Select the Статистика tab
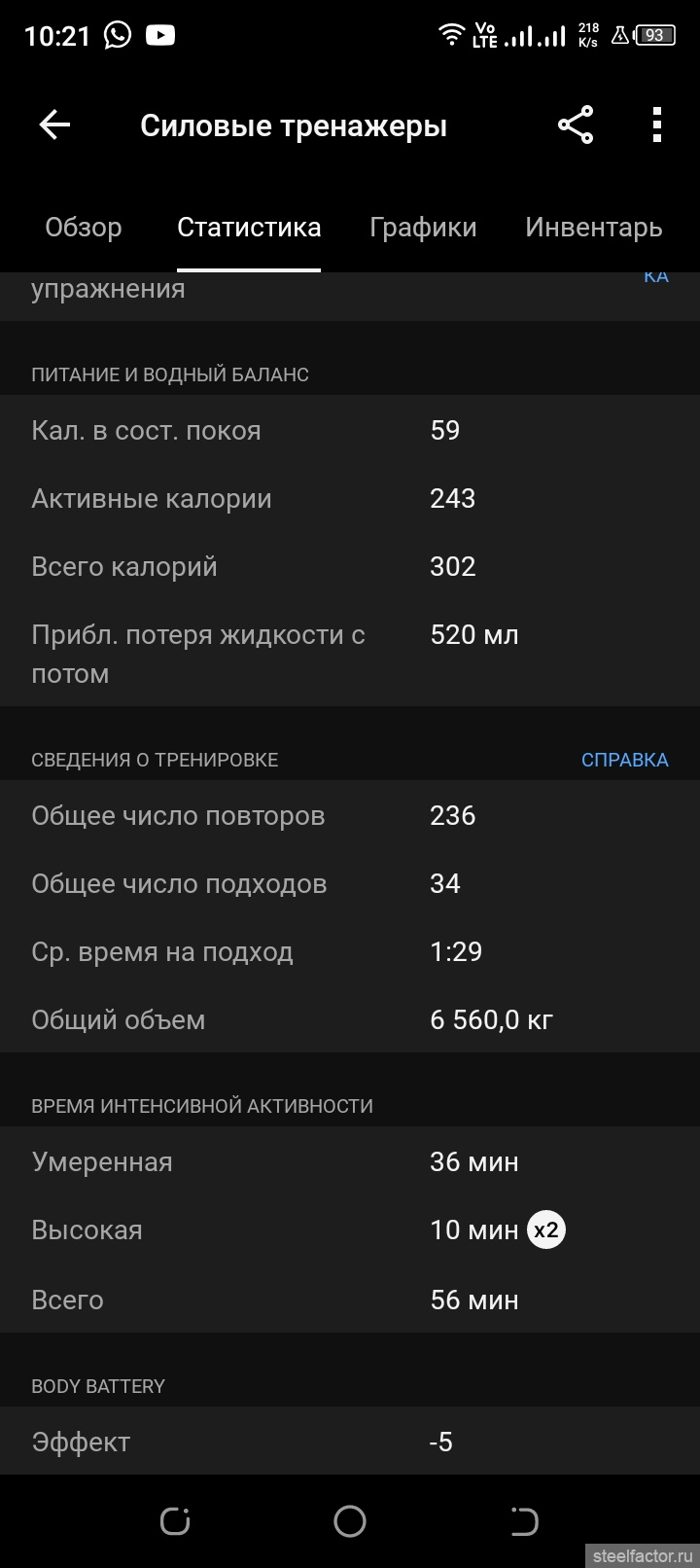The image size is (700, 1568). click(x=249, y=228)
